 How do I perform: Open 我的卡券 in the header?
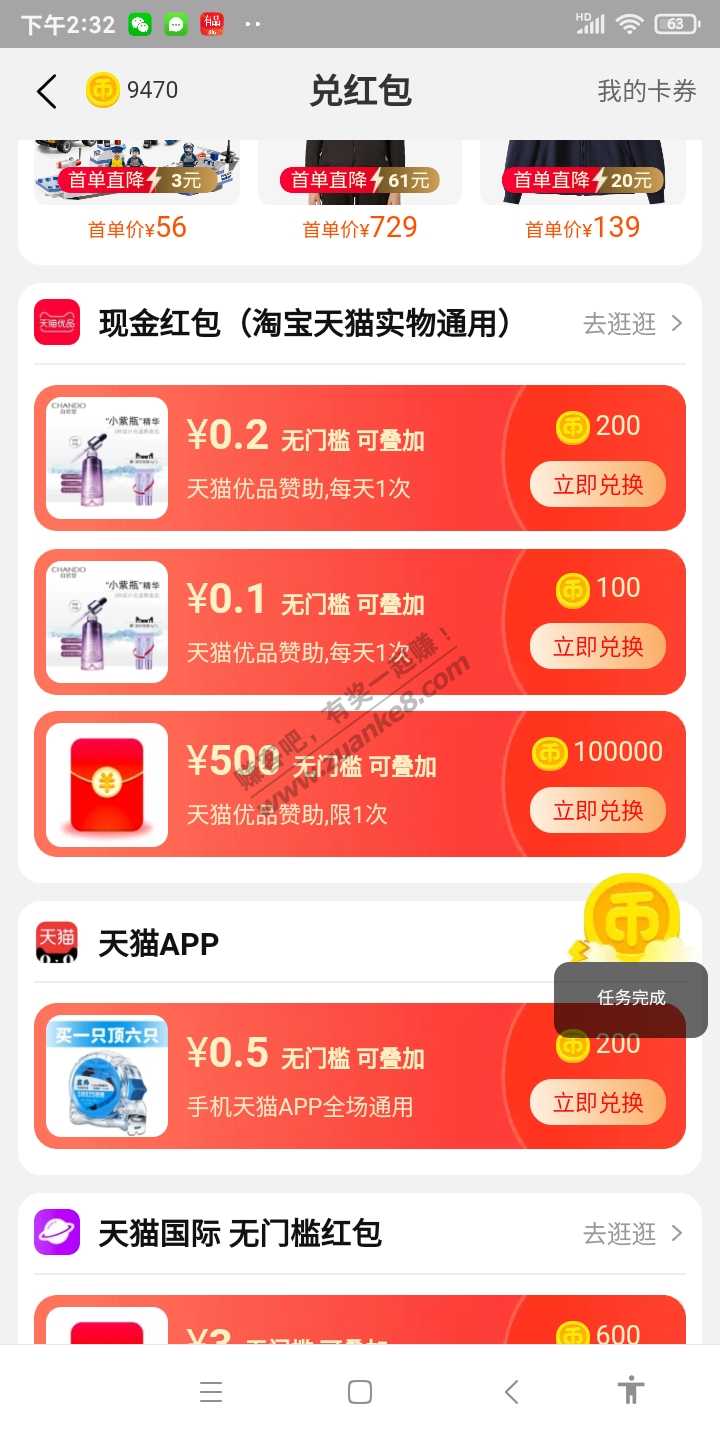point(646,91)
